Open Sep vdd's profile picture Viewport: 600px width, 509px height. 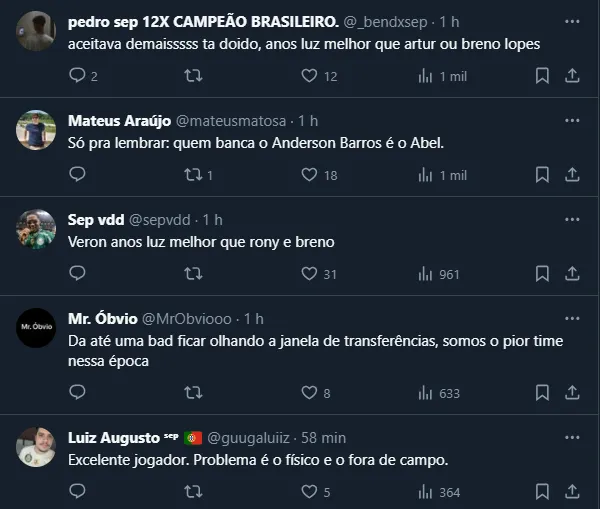36,229
